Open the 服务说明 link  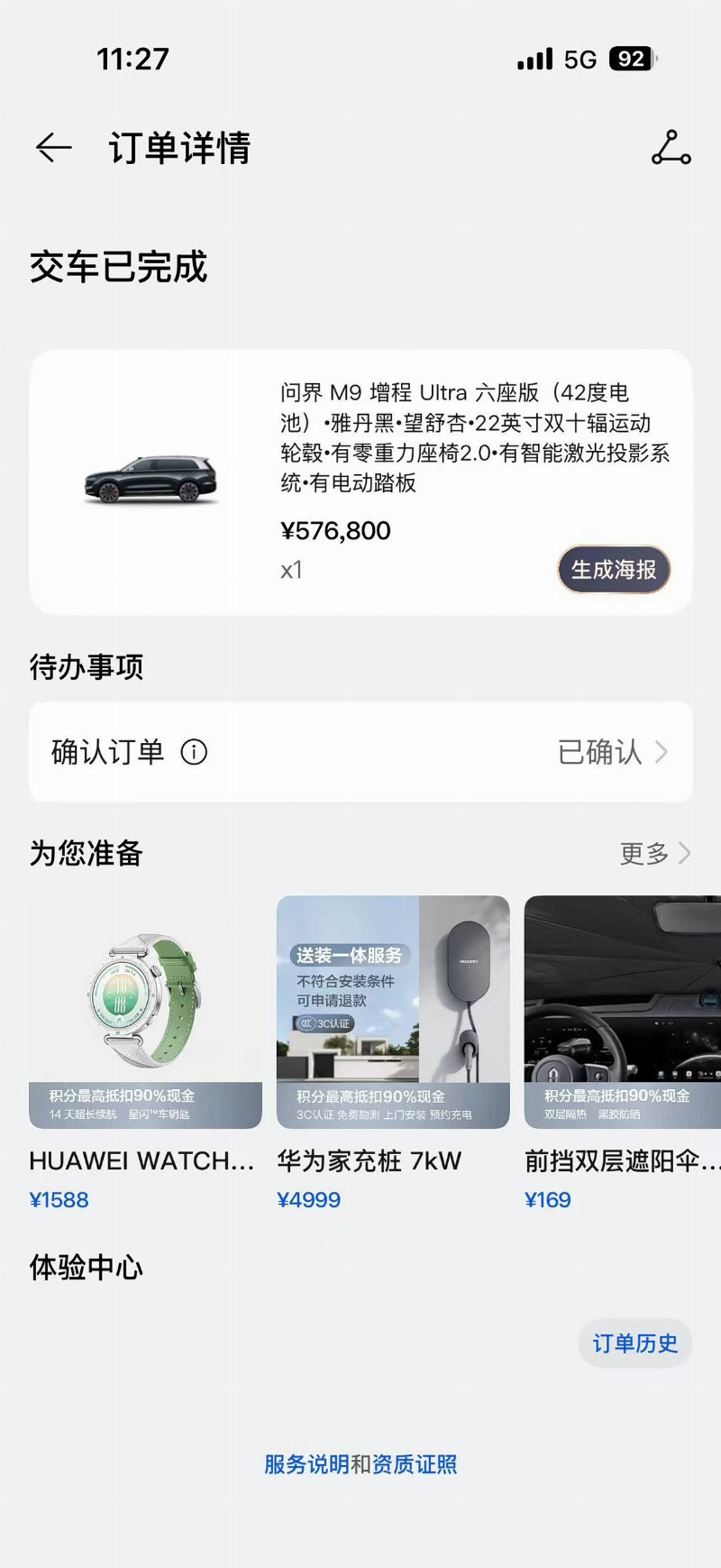[x=306, y=1464]
